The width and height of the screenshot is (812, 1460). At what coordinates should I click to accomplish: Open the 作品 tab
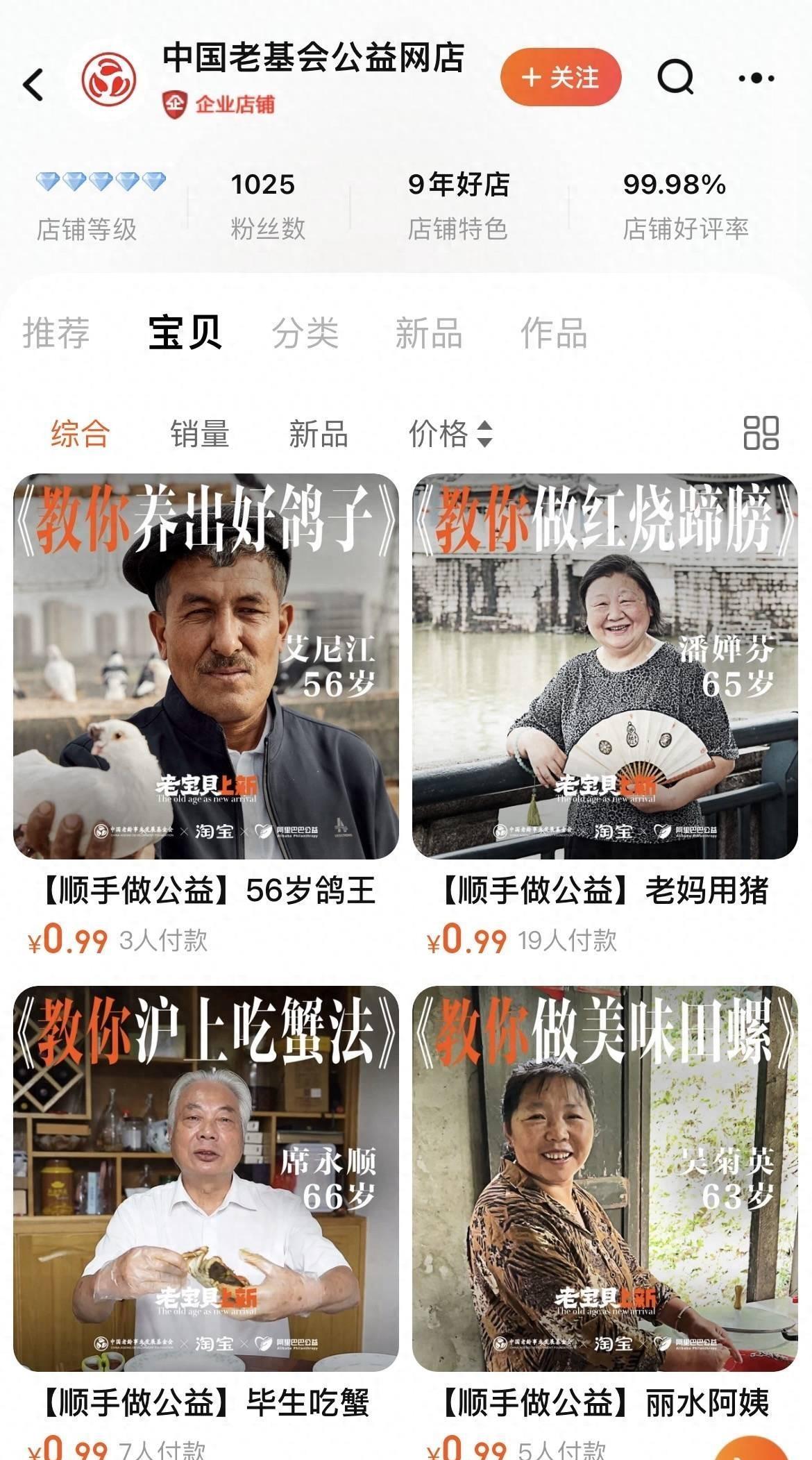(552, 335)
